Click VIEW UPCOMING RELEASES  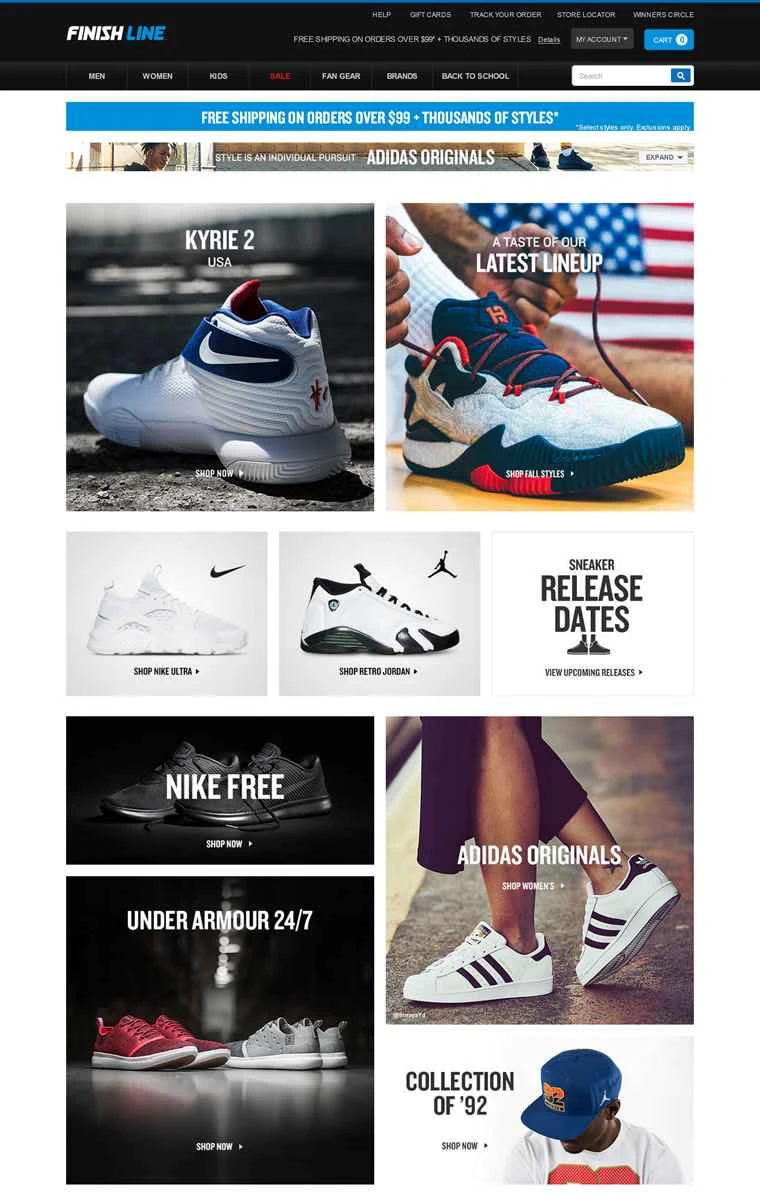pyautogui.click(x=592, y=673)
